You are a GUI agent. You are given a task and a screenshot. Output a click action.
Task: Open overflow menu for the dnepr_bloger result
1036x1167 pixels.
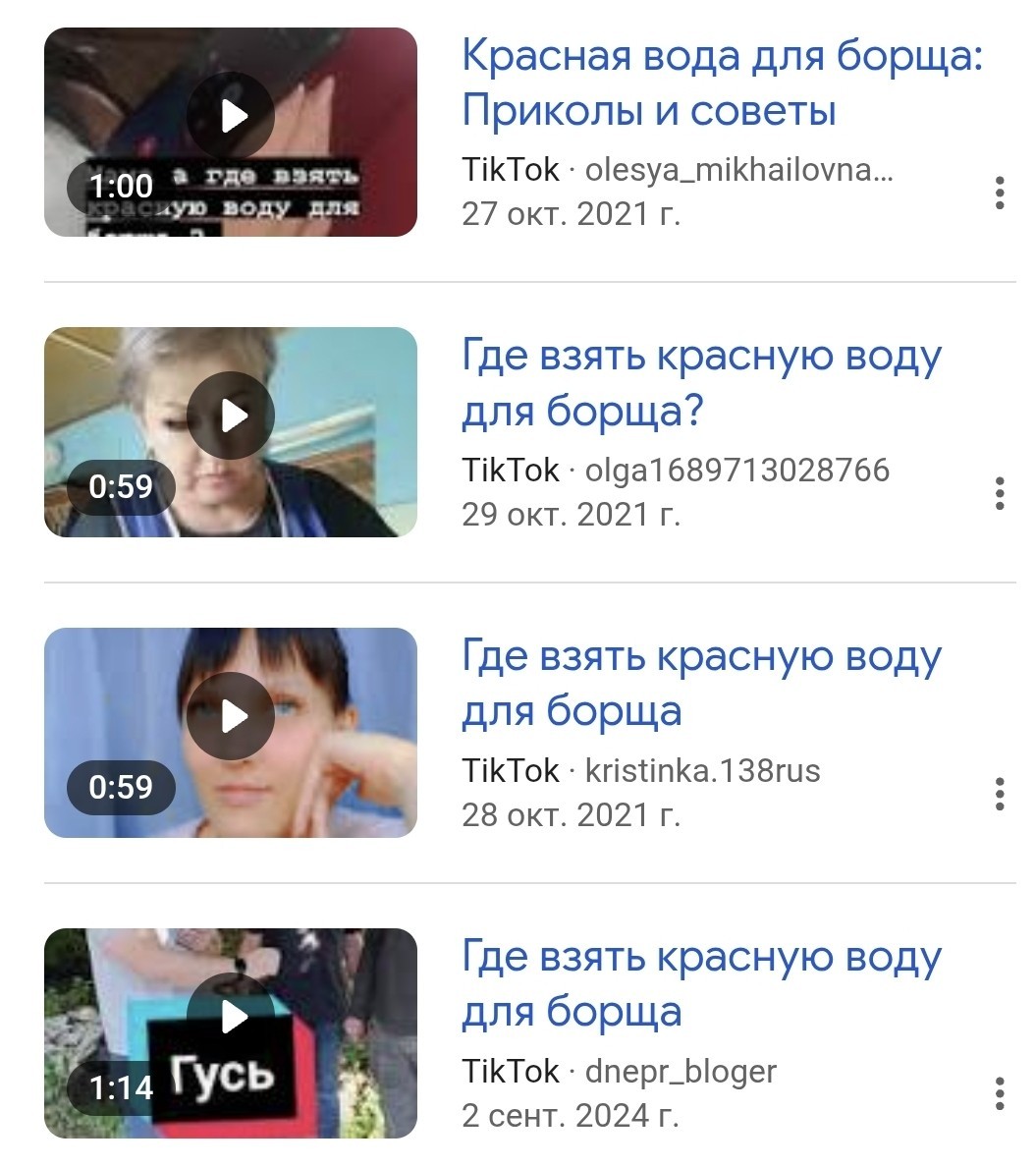pyautogui.click(x=1000, y=1093)
